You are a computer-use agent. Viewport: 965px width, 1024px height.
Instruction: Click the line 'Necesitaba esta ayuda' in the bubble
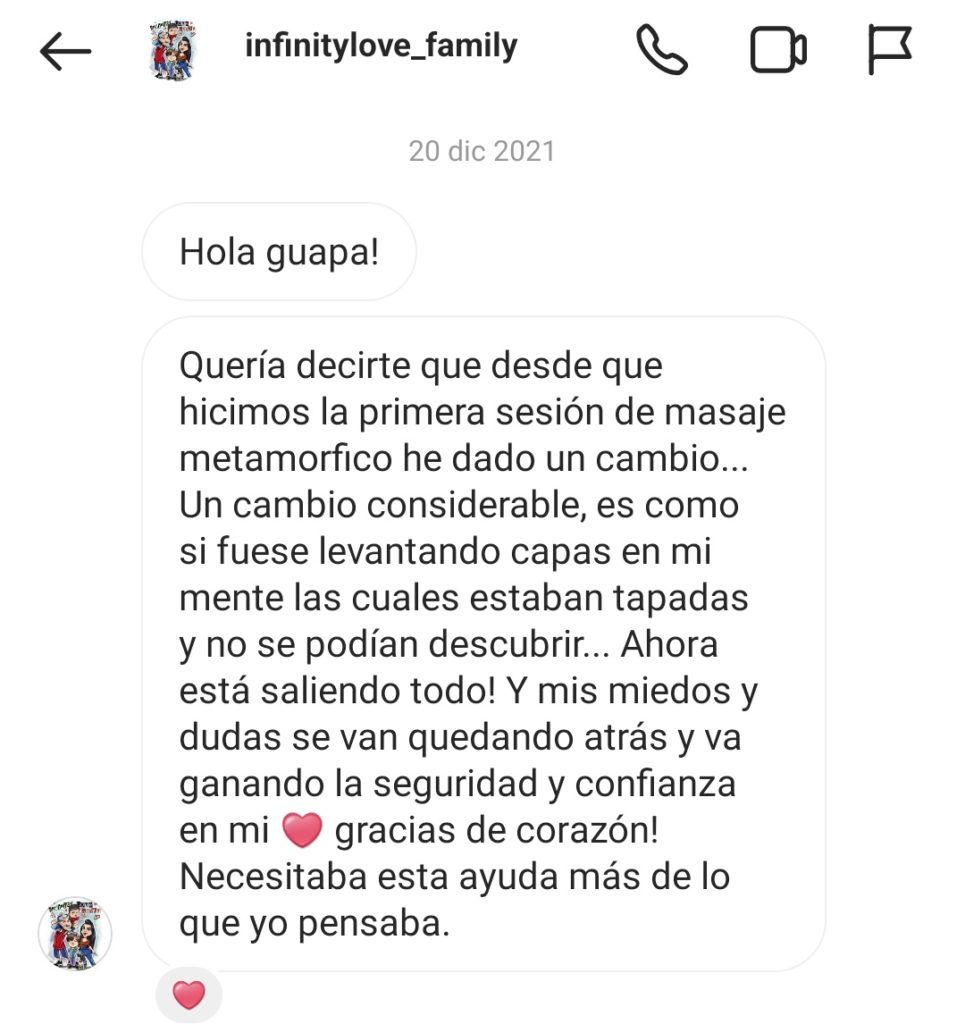370,876
